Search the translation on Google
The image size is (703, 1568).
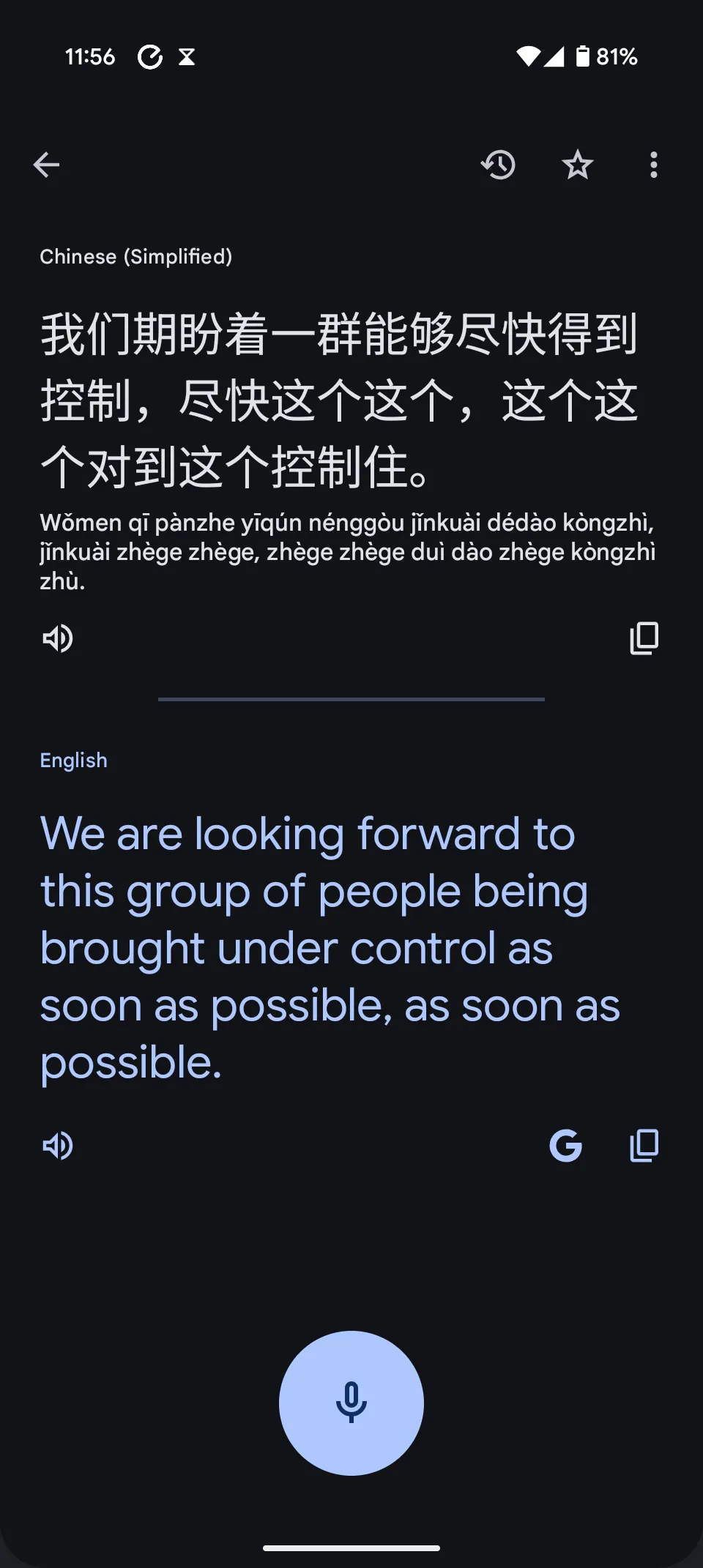pyautogui.click(x=565, y=1146)
